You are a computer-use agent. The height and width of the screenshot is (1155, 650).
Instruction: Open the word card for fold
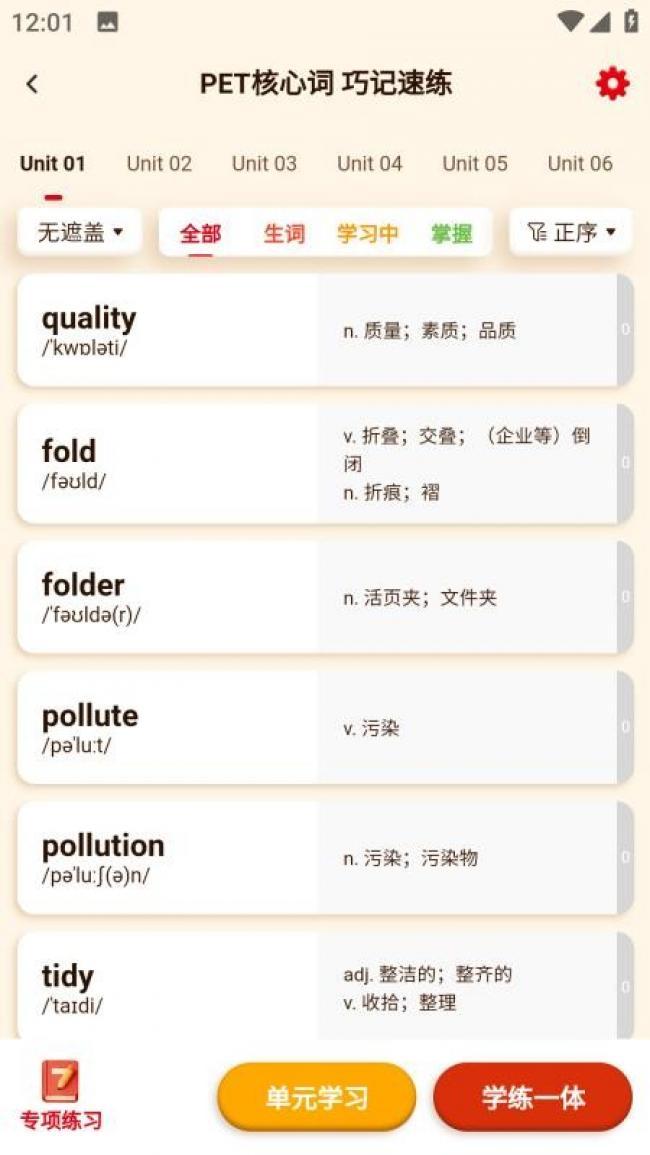(x=168, y=464)
